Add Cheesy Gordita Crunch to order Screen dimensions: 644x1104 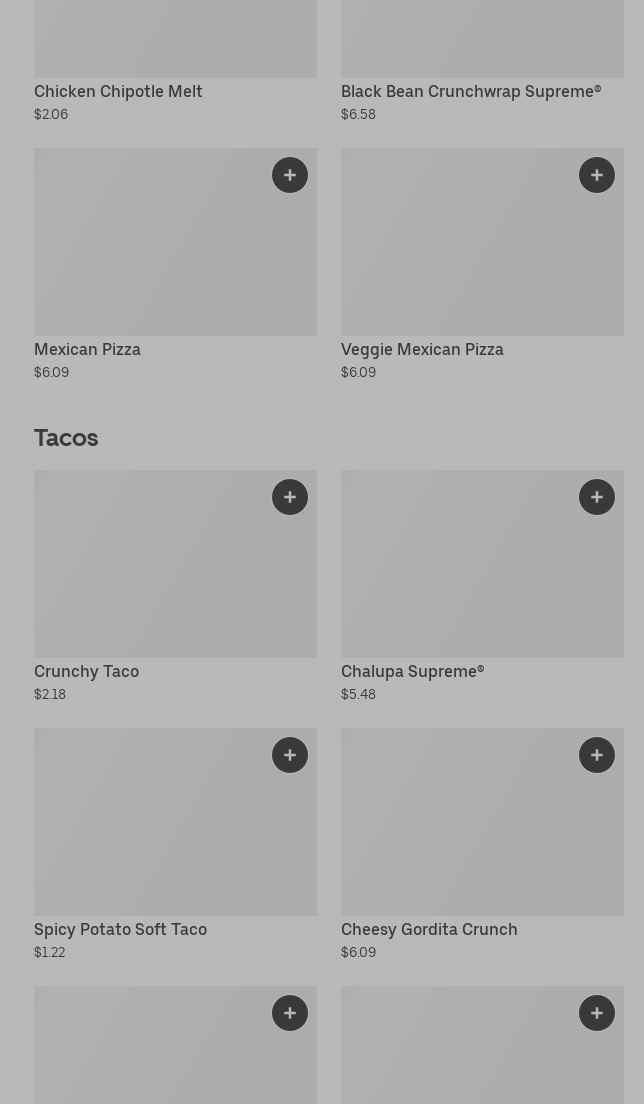[597, 755]
